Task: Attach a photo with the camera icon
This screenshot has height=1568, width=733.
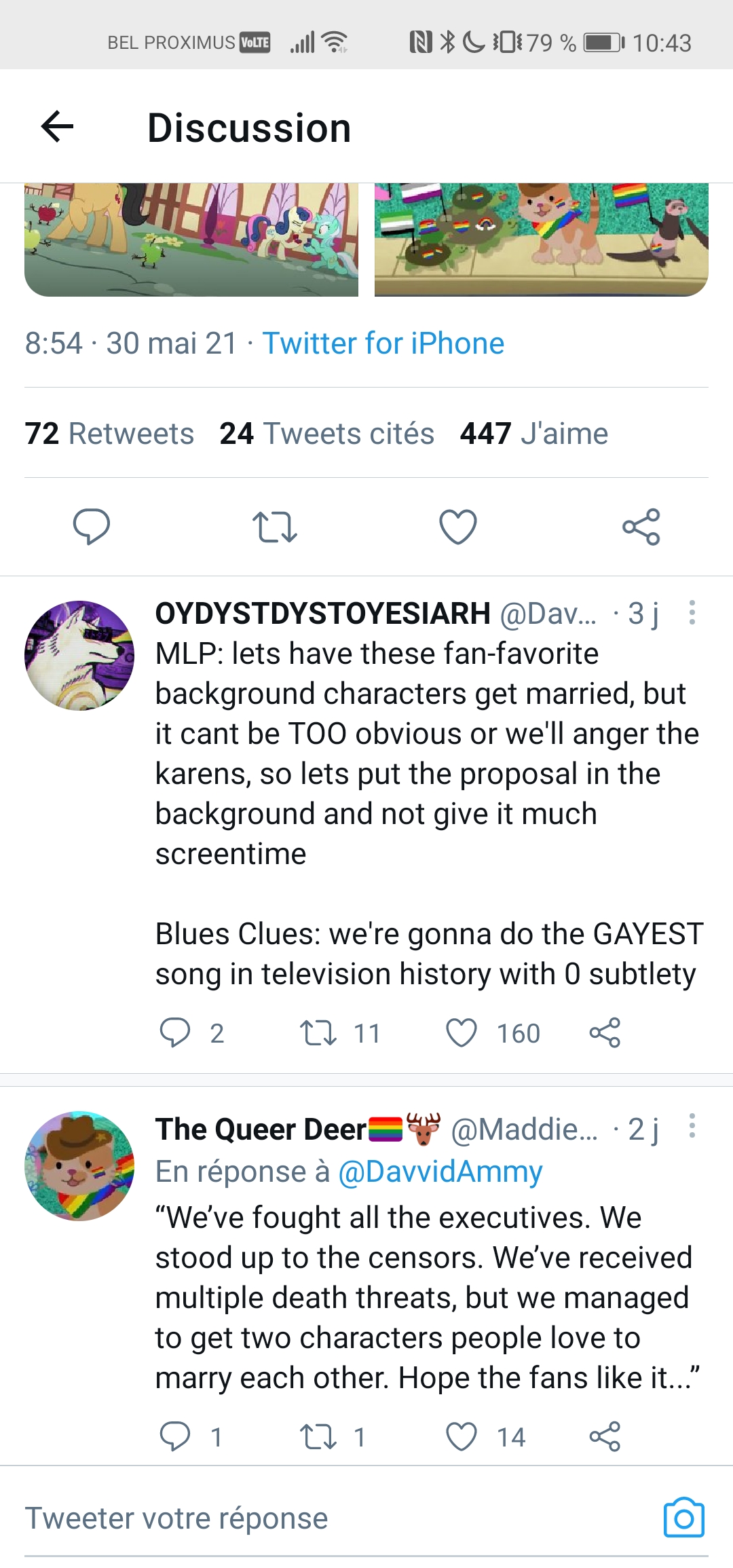Action: tap(683, 1518)
